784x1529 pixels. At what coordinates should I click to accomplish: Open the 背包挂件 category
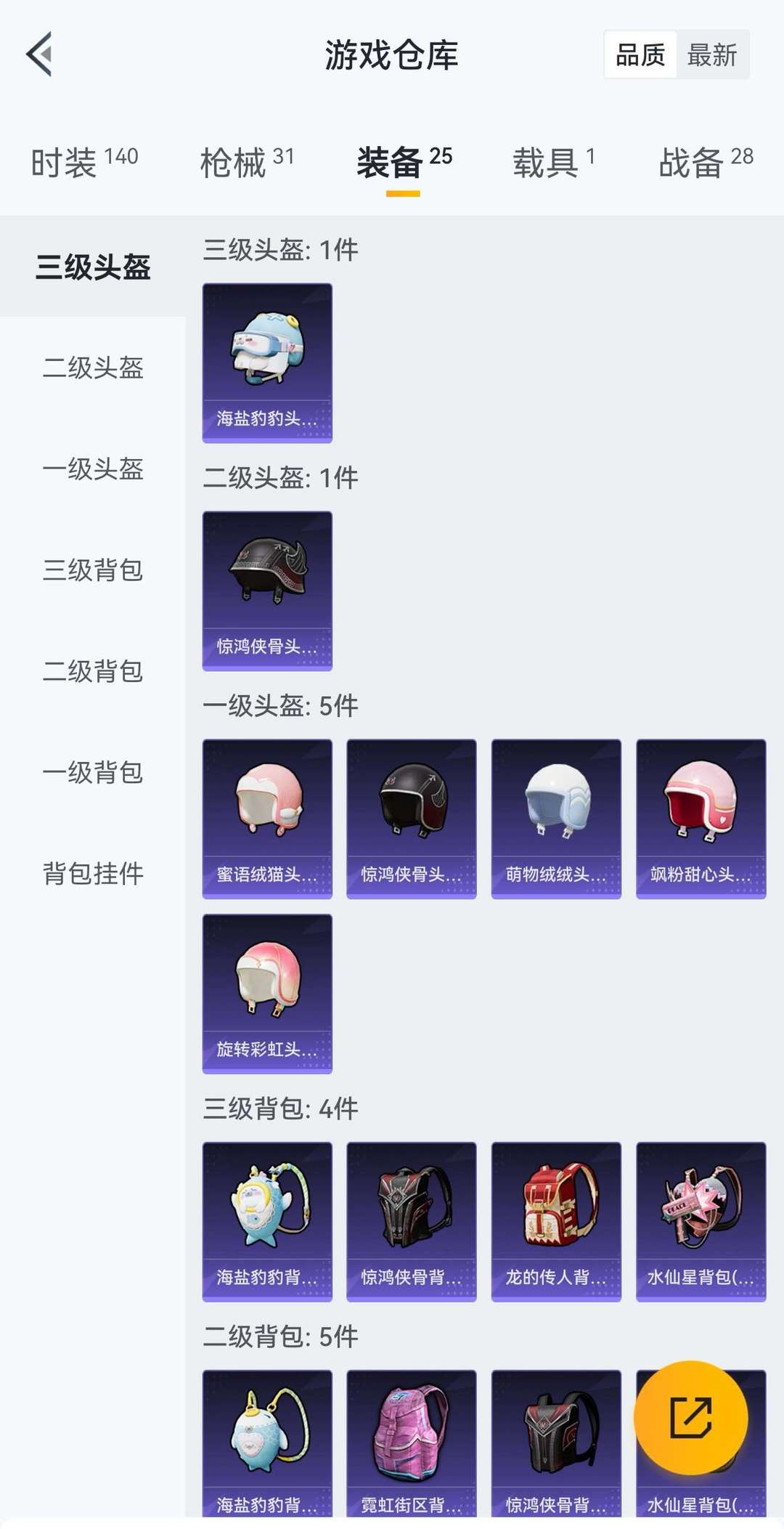(x=93, y=873)
